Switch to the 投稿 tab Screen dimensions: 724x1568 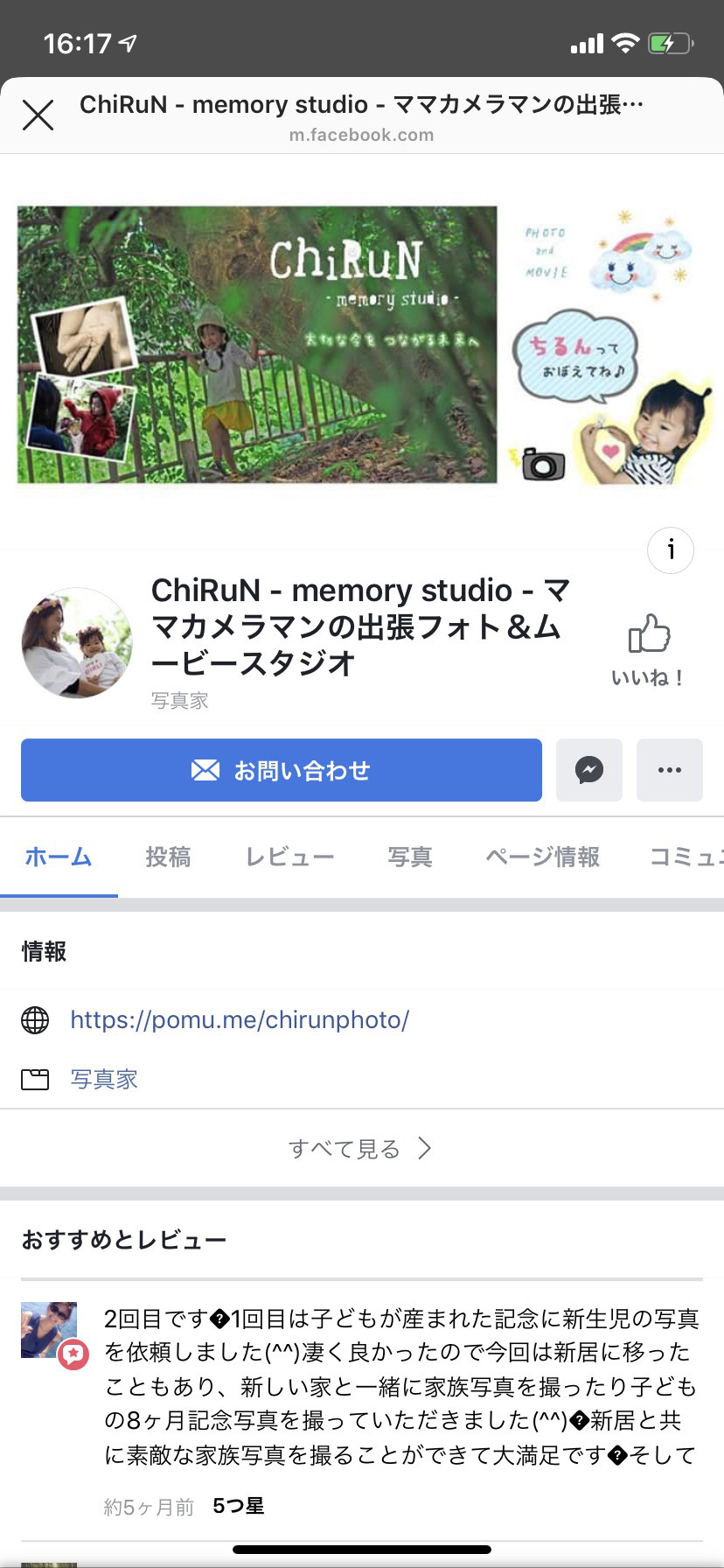point(168,857)
